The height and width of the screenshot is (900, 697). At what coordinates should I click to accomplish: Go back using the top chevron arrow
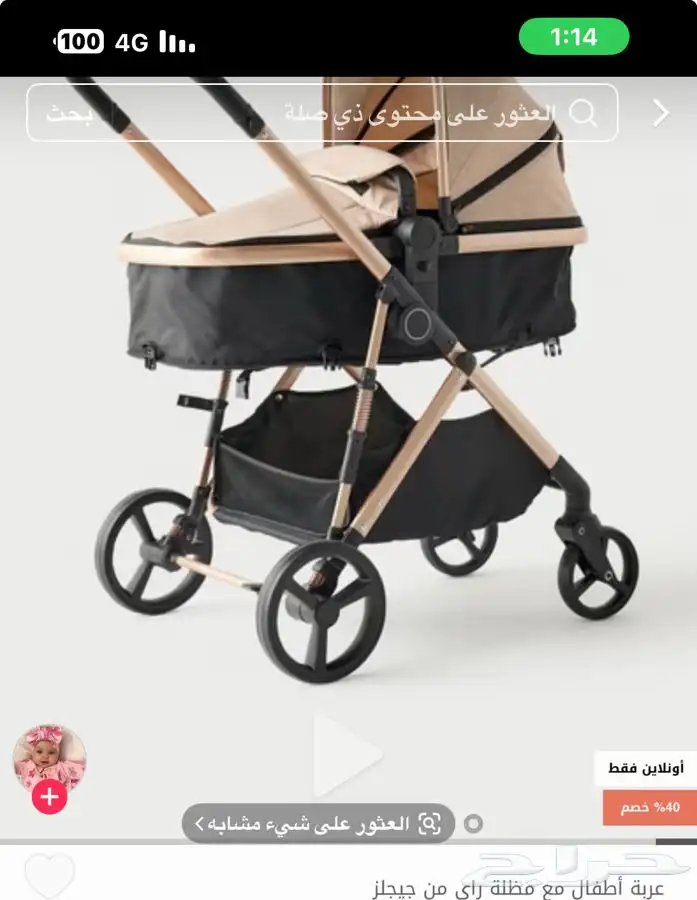[x=661, y=113]
